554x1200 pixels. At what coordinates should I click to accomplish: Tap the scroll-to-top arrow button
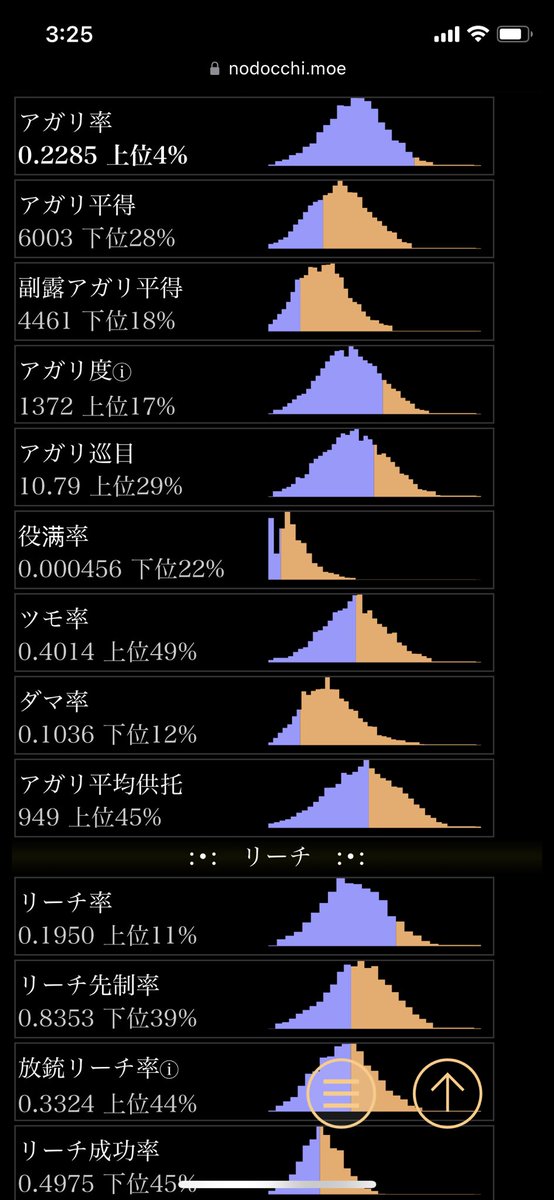(x=447, y=1090)
